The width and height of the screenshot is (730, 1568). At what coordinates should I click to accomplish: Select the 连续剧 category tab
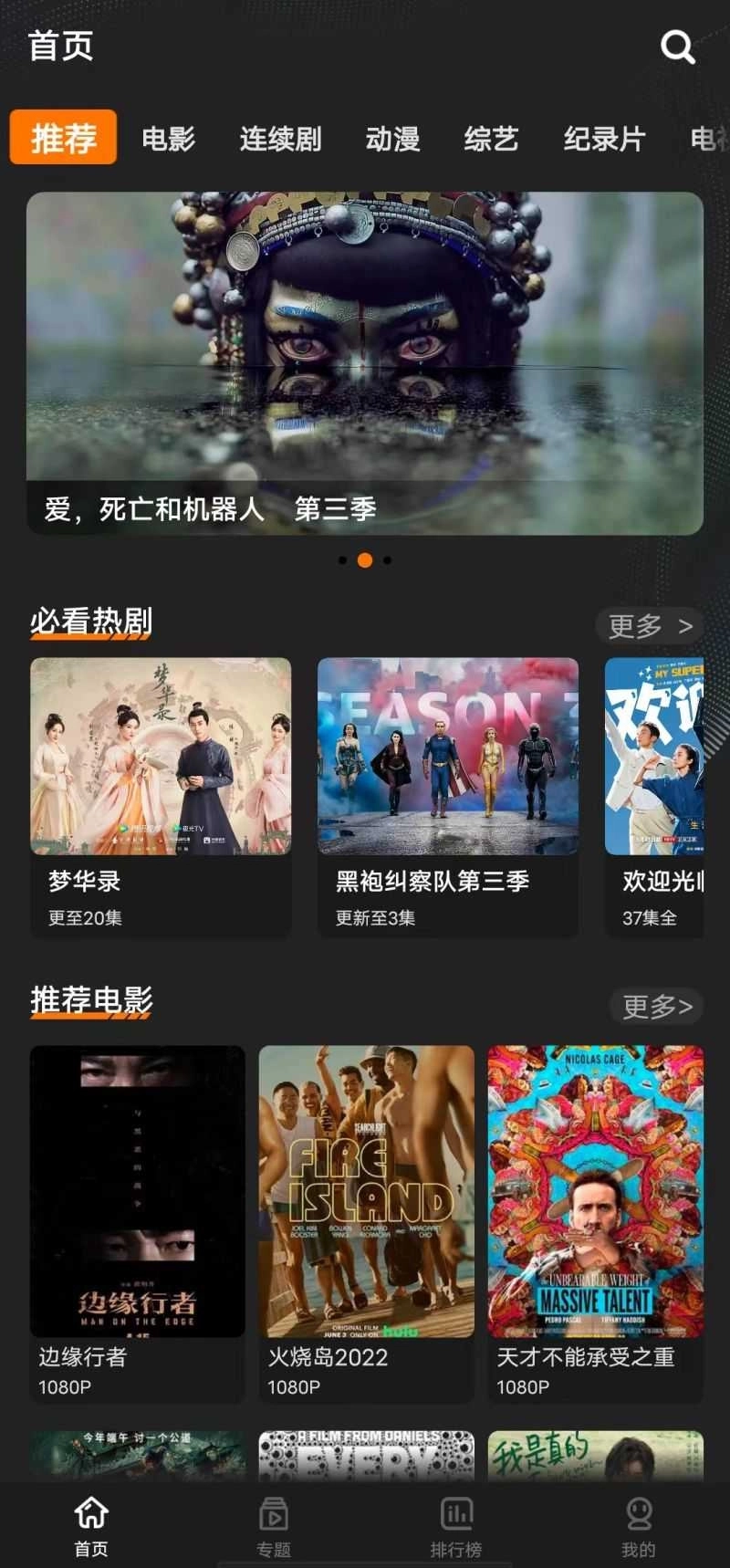[280, 139]
